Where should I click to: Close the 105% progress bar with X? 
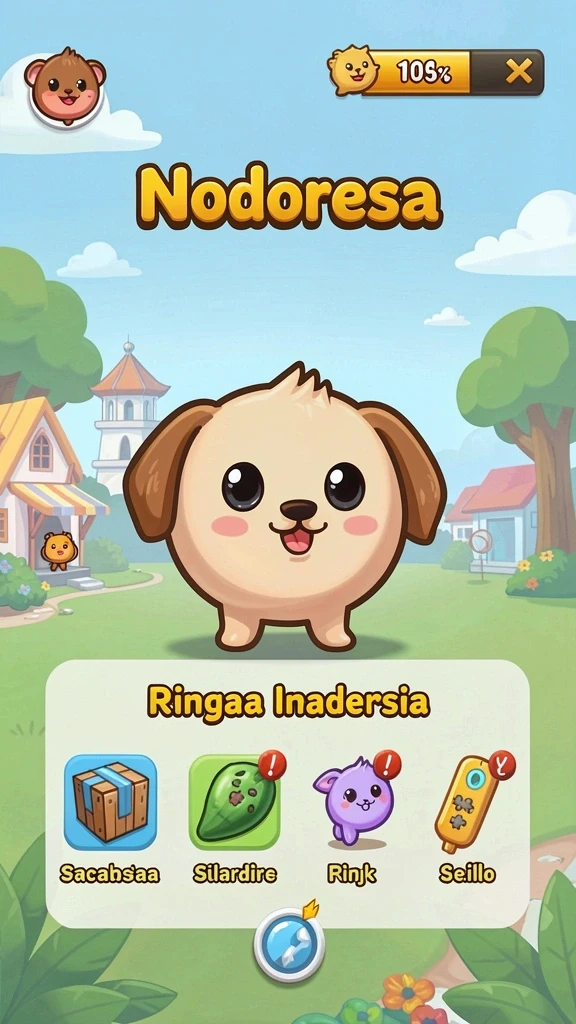519,72
